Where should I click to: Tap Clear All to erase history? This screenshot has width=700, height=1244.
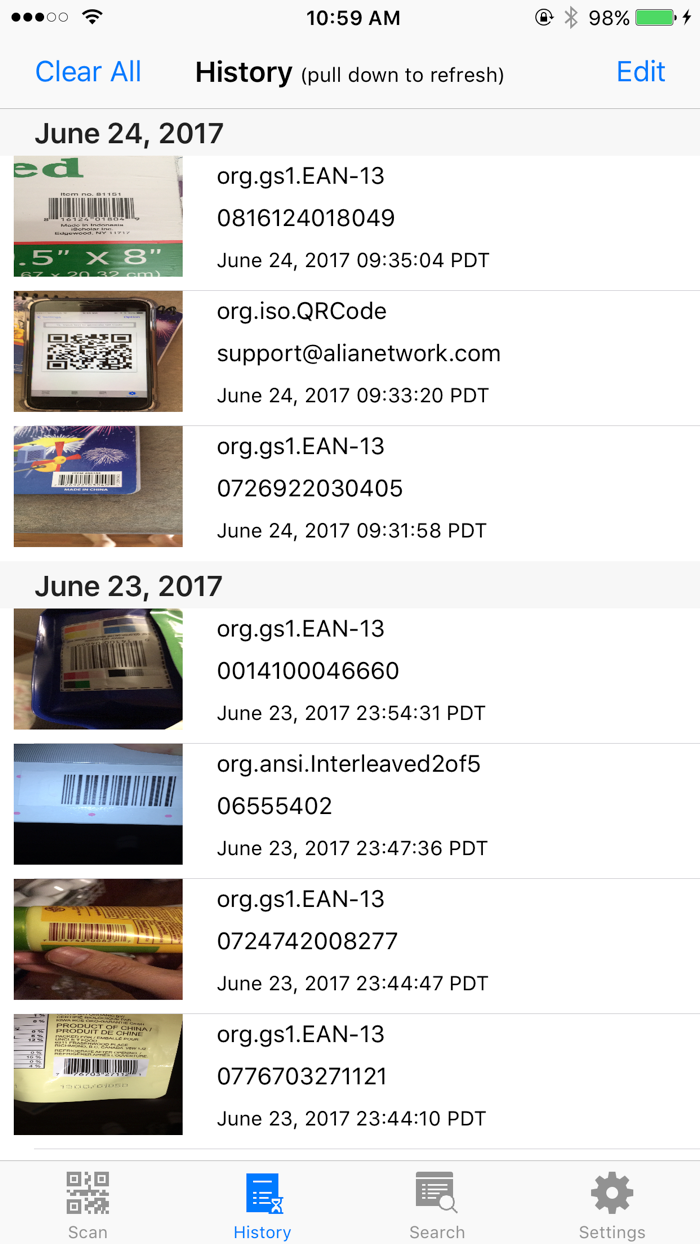tap(88, 72)
